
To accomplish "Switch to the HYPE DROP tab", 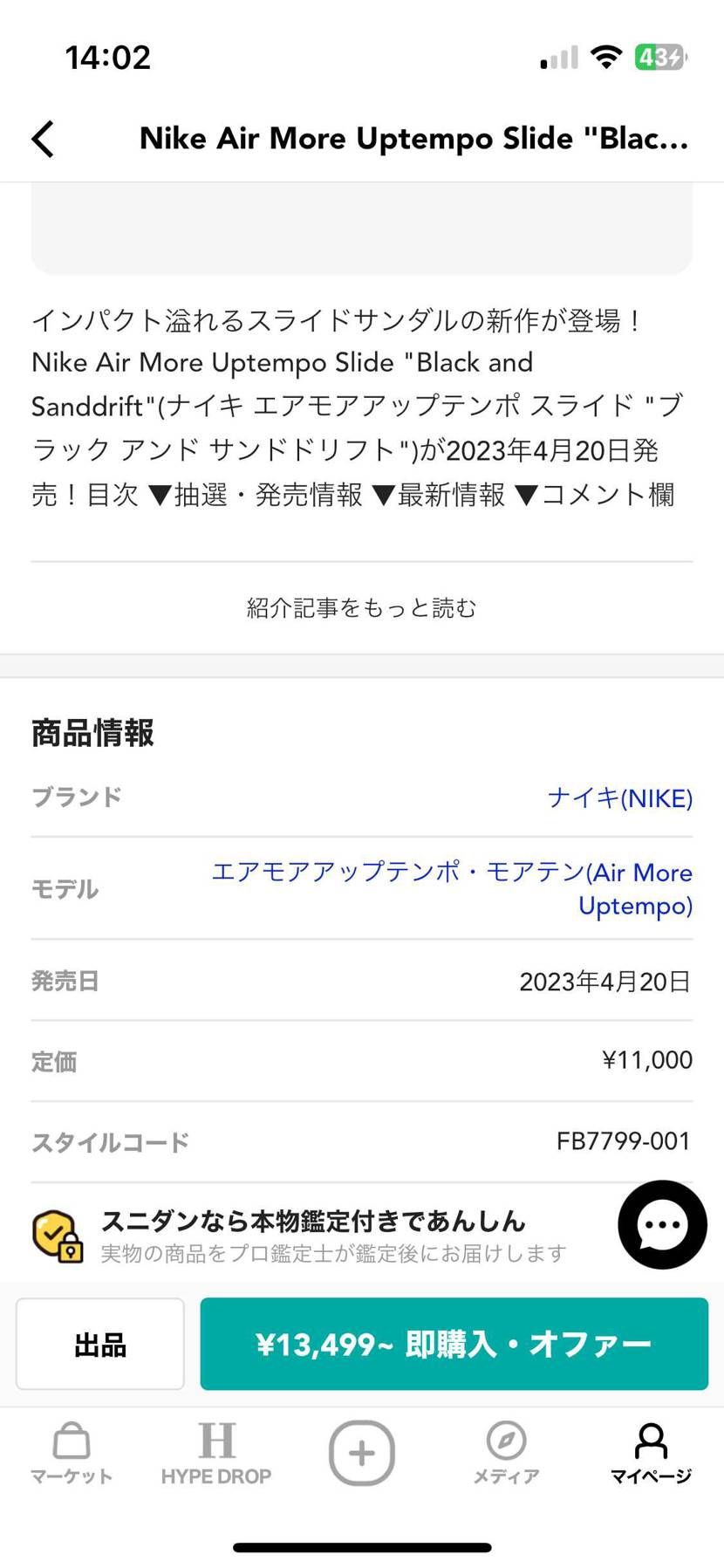I will tap(216, 1452).
